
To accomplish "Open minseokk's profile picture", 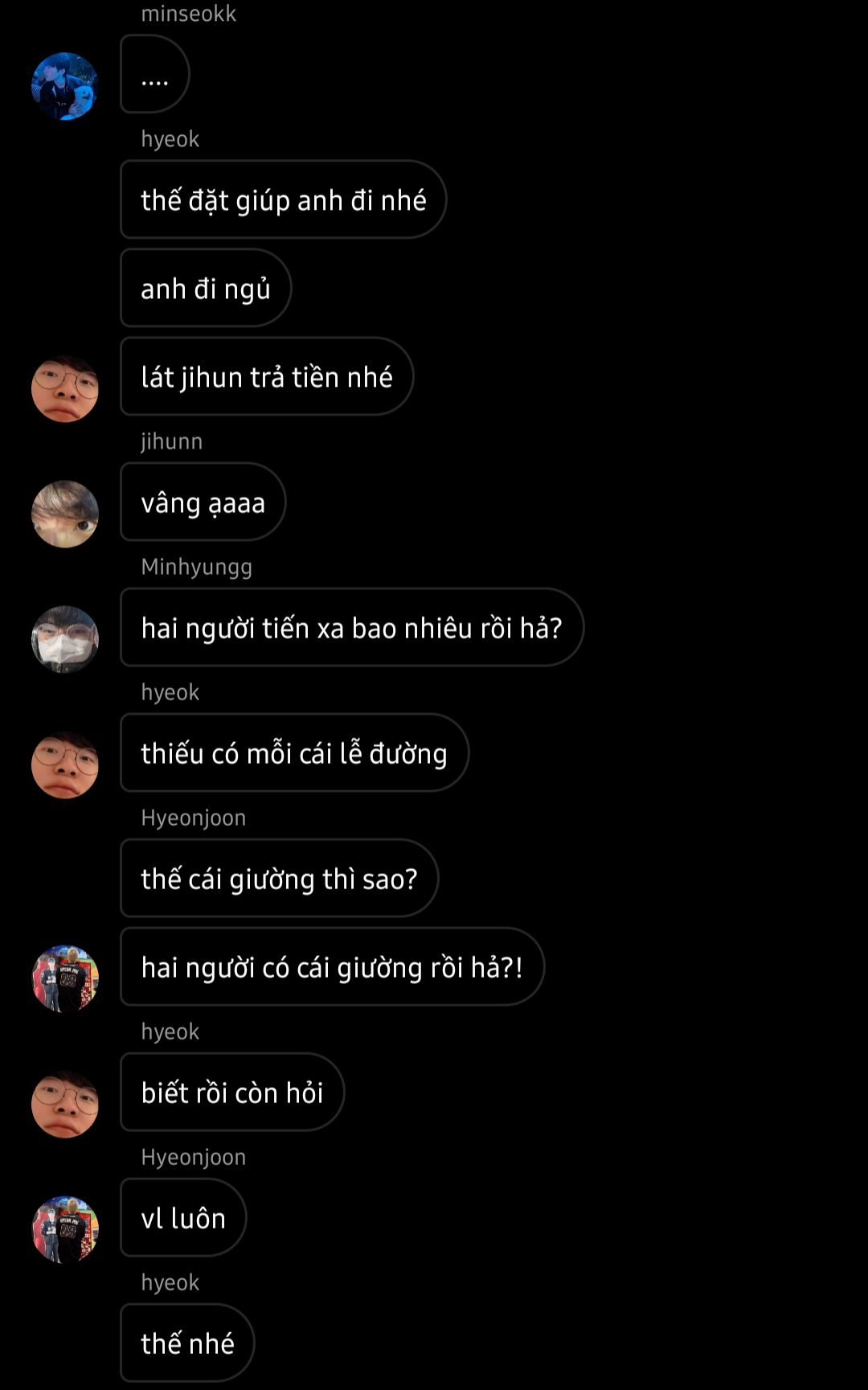I will [x=64, y=86].
